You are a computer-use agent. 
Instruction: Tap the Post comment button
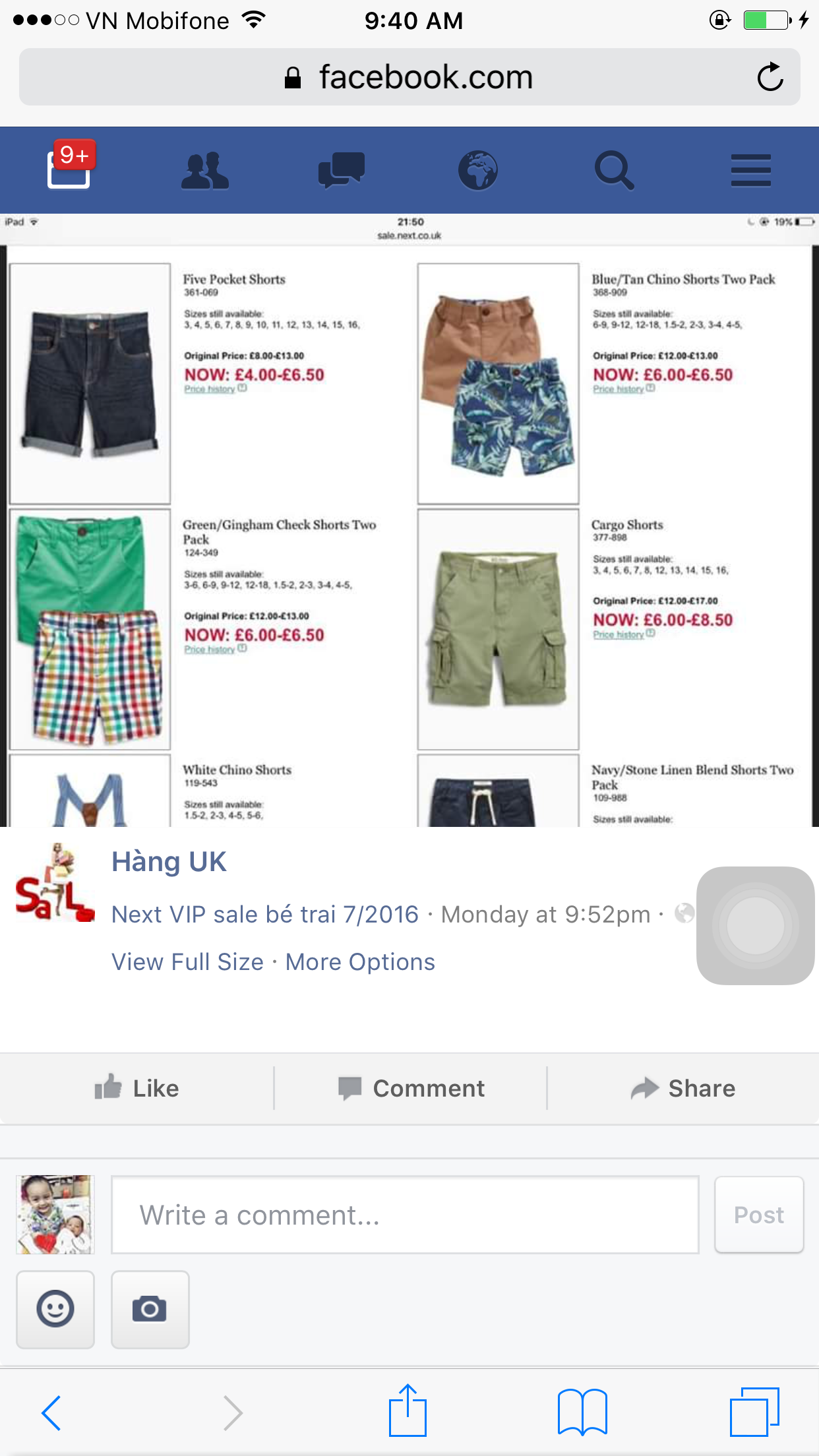coord(759,1215)
